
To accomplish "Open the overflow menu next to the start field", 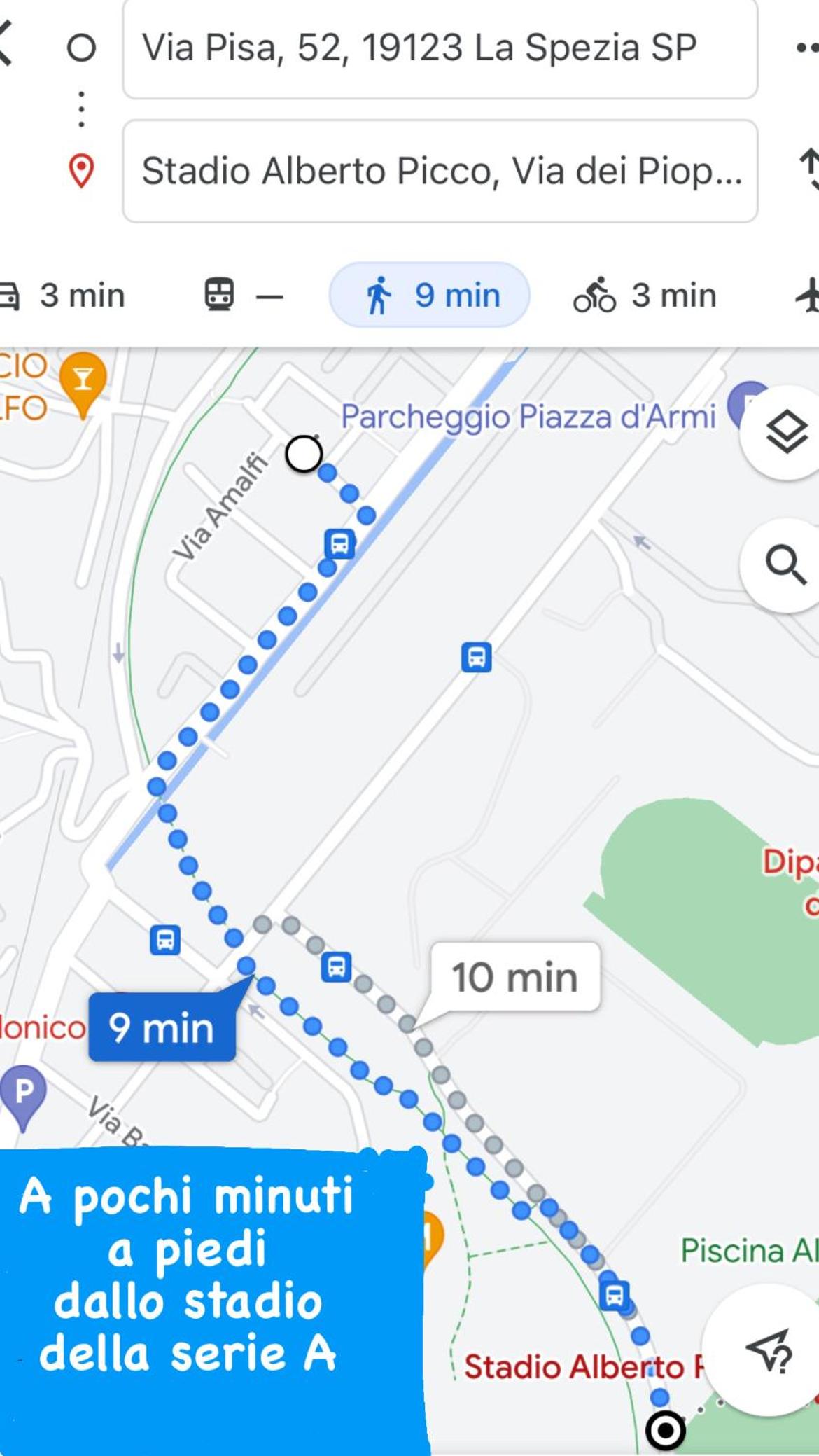I will pyautogui.click(x=807, y=48).
